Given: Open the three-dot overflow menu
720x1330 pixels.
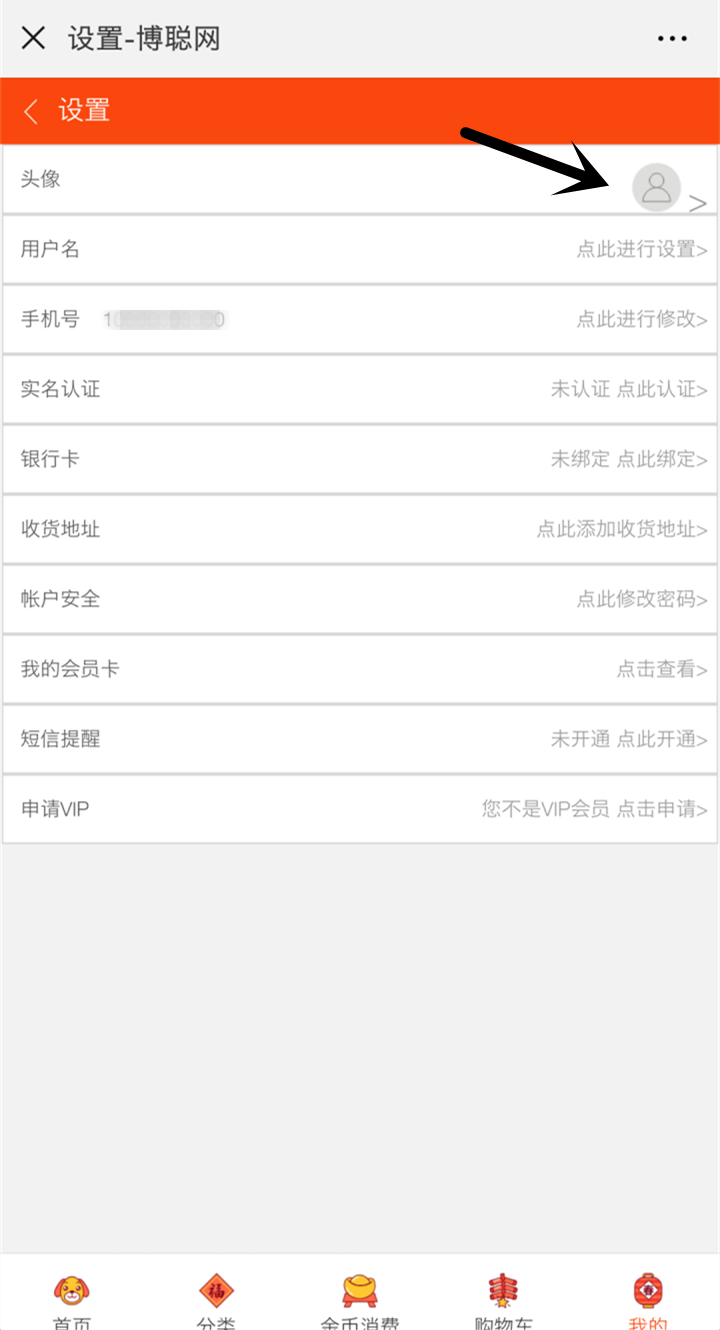Looking at the screenshot, I should 672,39.
